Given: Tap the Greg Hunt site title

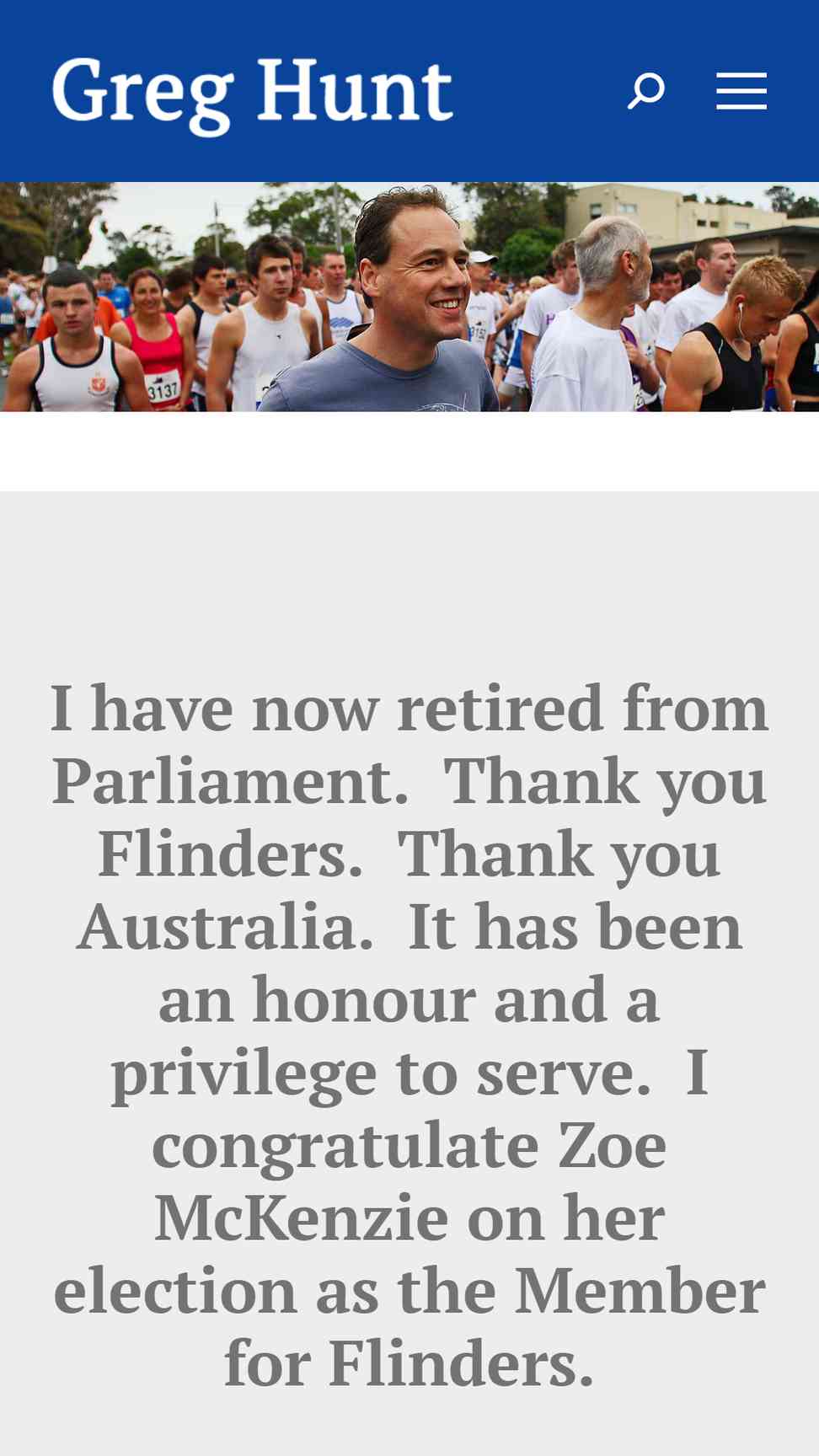Looking at the screenshot, I should pyautogui.click(x=253, y=95).
